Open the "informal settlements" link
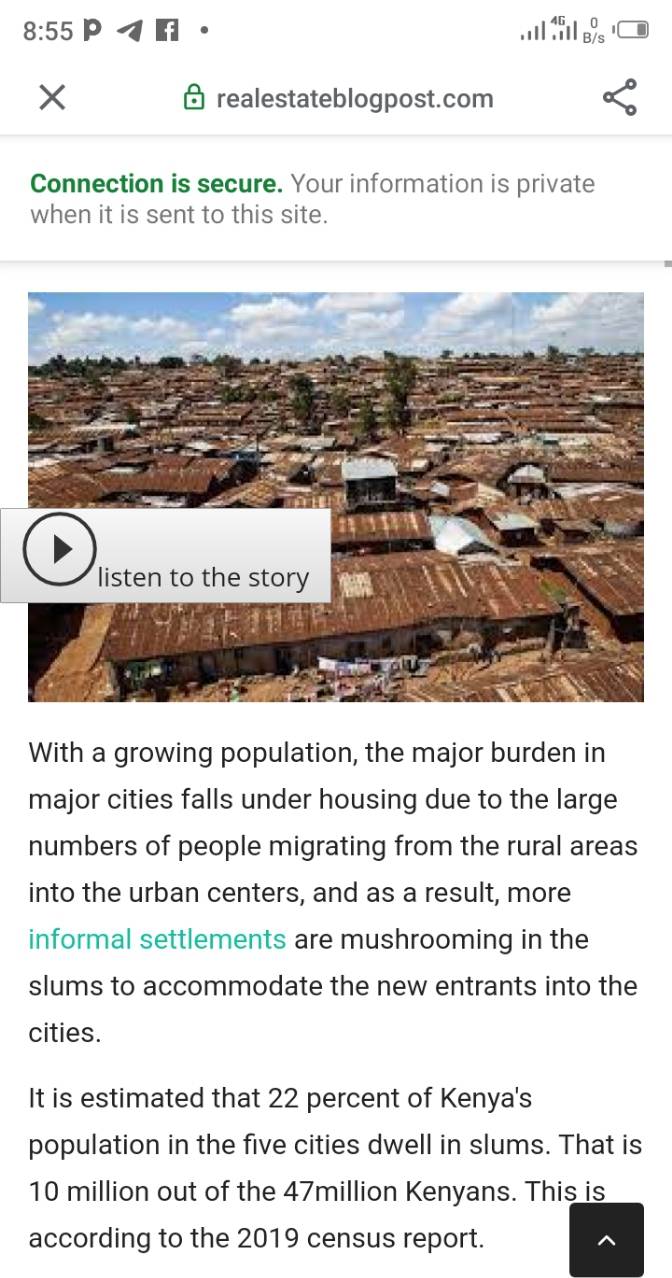The height and width of the screenshot is (1278, 672). [x=157, y=939]
